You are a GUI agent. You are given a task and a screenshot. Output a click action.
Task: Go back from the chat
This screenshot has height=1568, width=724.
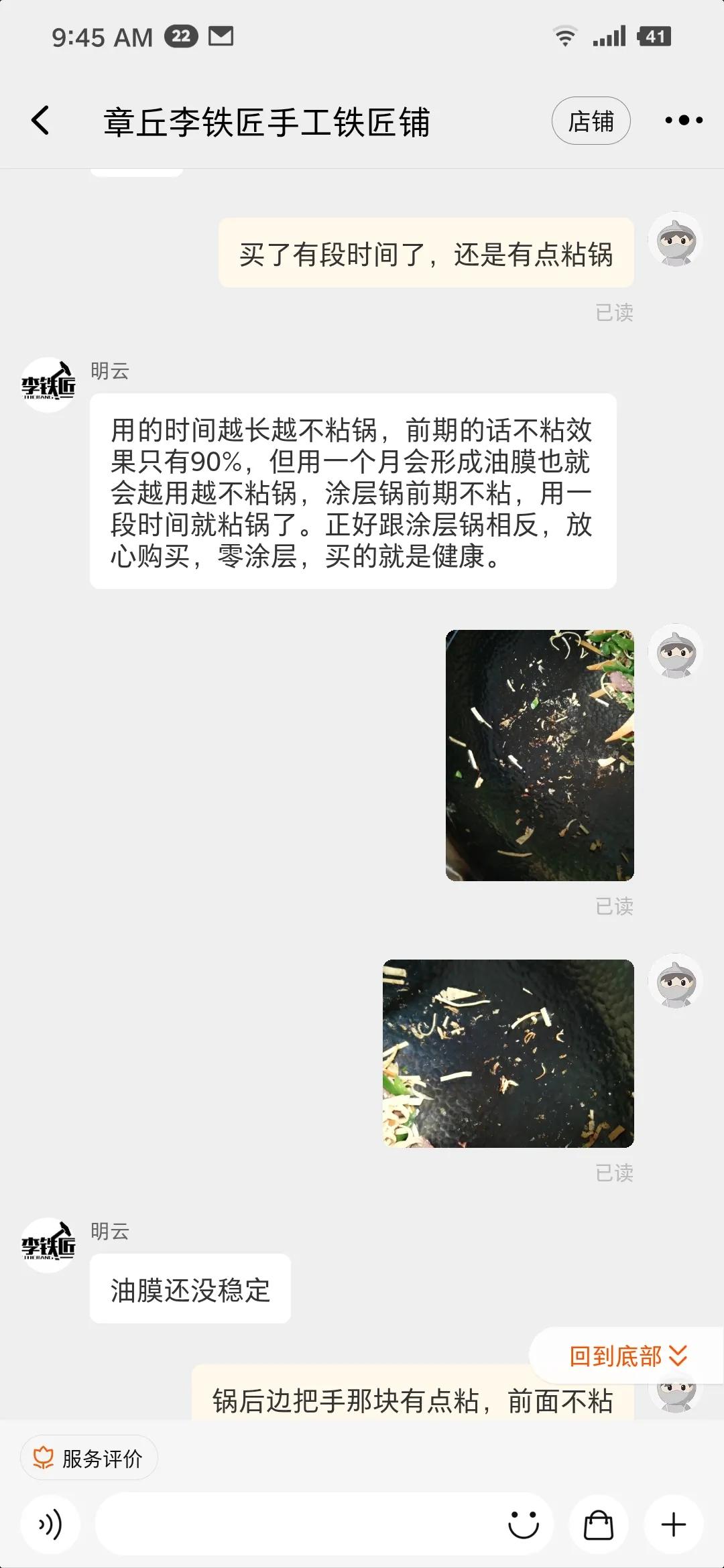click(x=41, y=121)
